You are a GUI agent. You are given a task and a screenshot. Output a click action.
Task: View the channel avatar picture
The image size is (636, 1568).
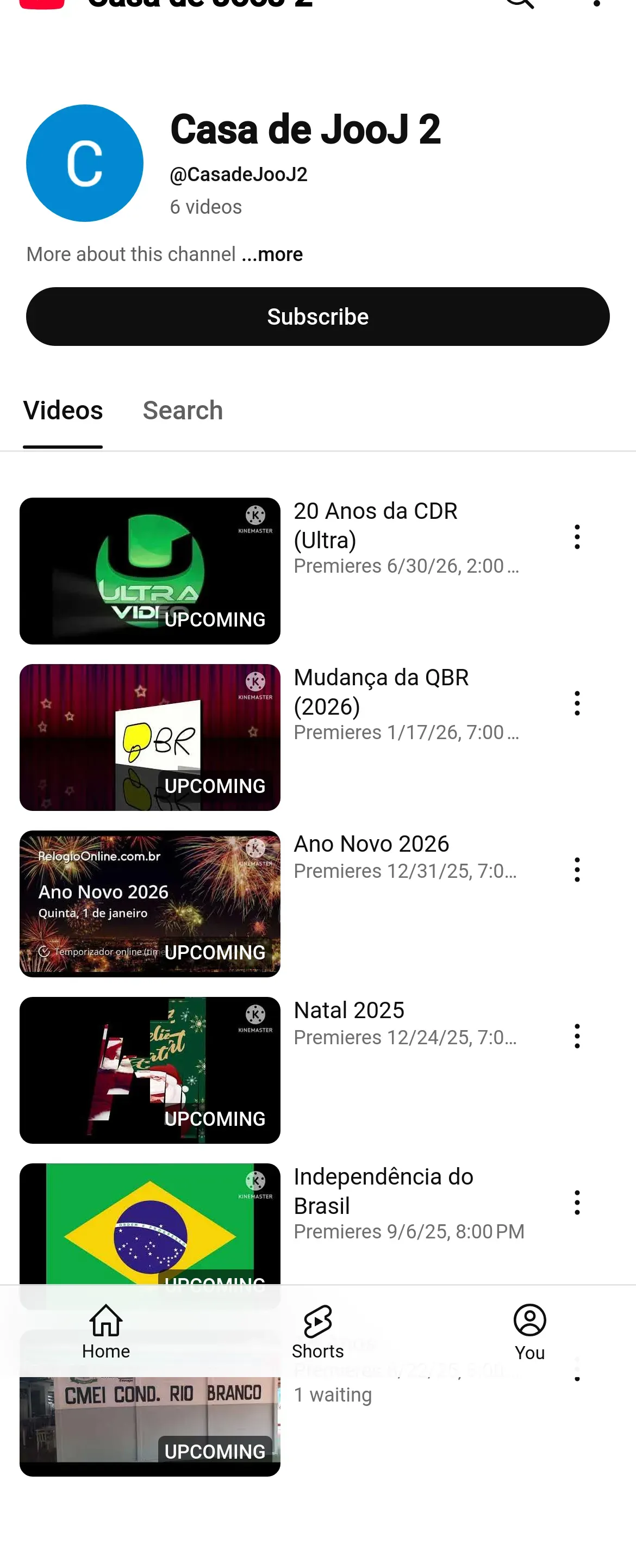point(85,163)
